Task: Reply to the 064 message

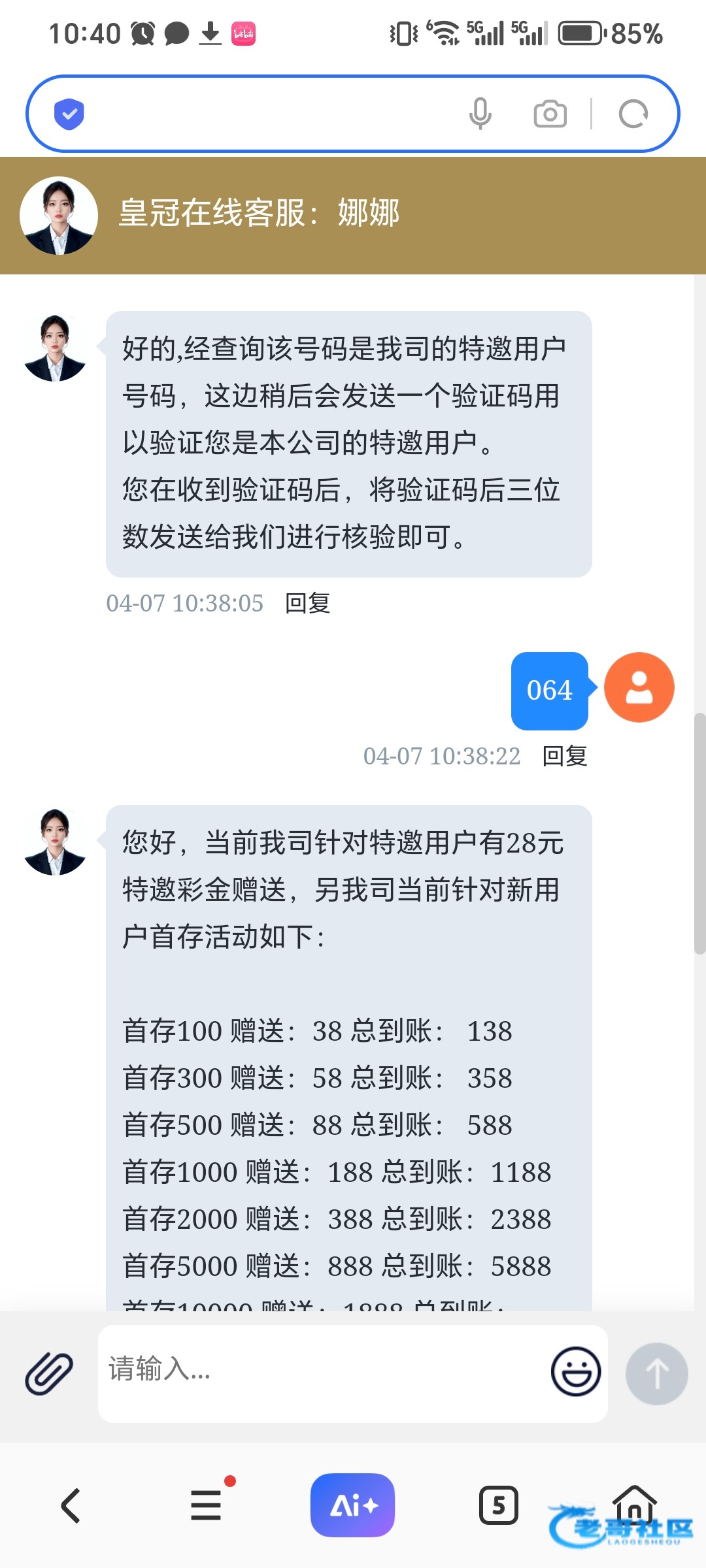Action: tap(565, 756)
